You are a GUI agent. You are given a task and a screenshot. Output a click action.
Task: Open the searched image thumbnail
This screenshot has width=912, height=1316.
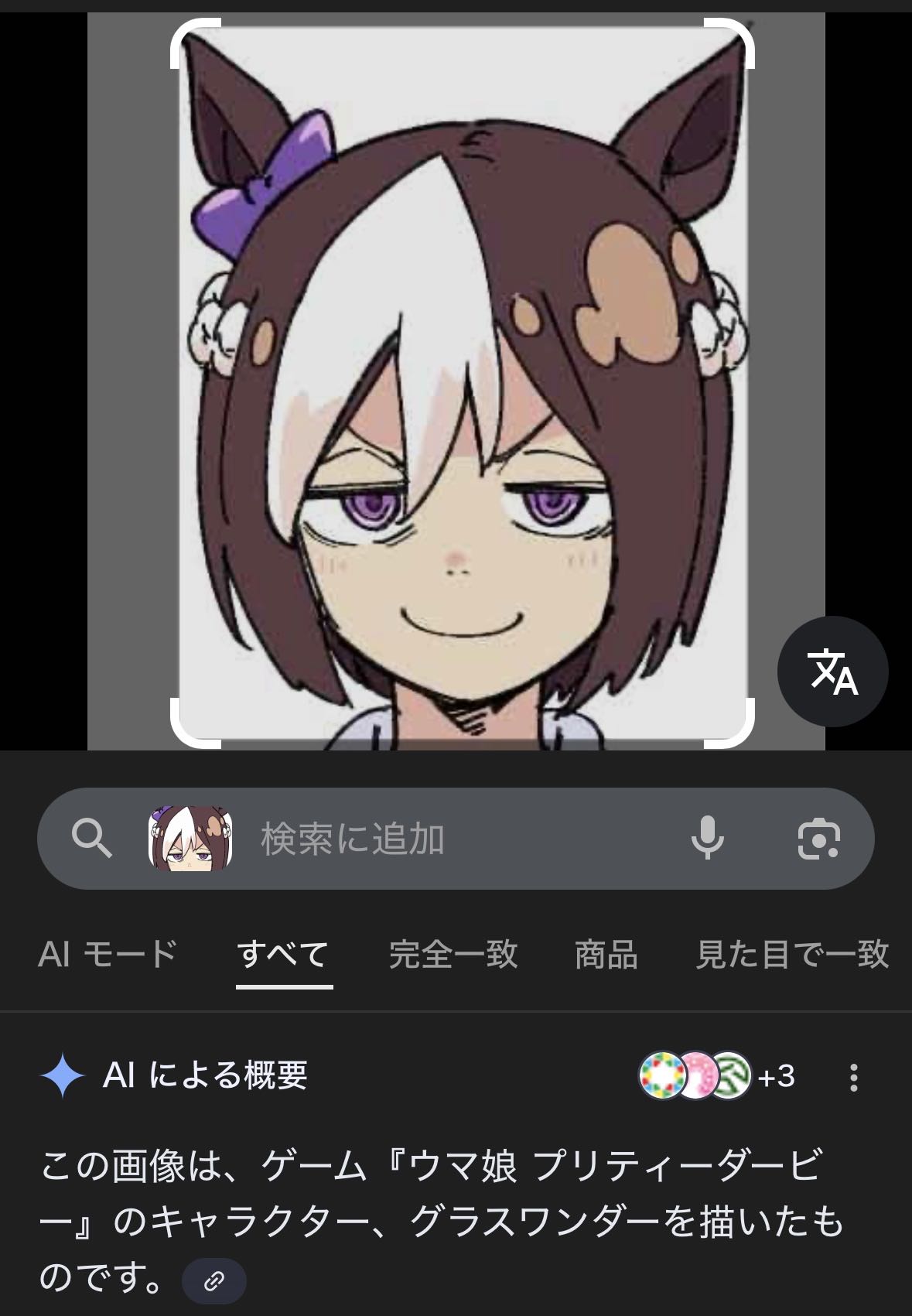(190, 839)
